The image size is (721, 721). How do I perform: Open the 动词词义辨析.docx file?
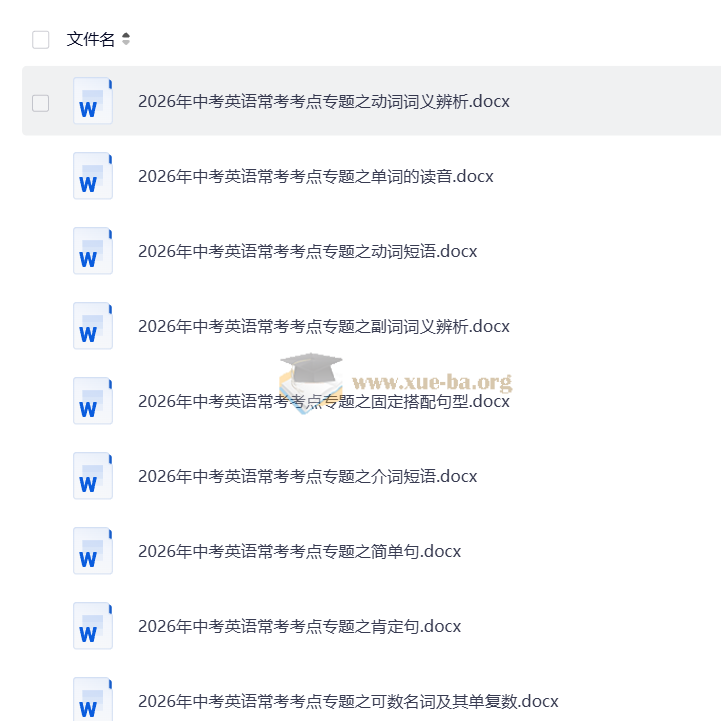(323, 102)
